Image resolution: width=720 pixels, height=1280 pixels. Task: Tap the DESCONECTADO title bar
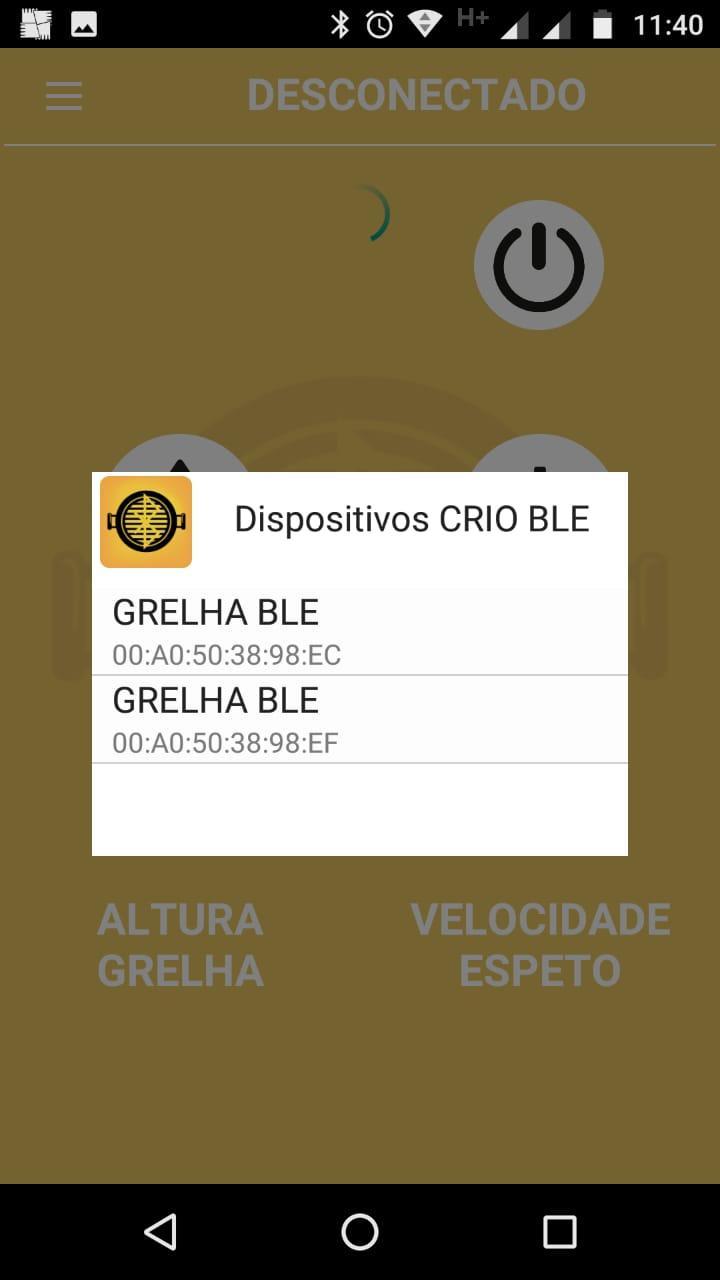tap(418, 94)
